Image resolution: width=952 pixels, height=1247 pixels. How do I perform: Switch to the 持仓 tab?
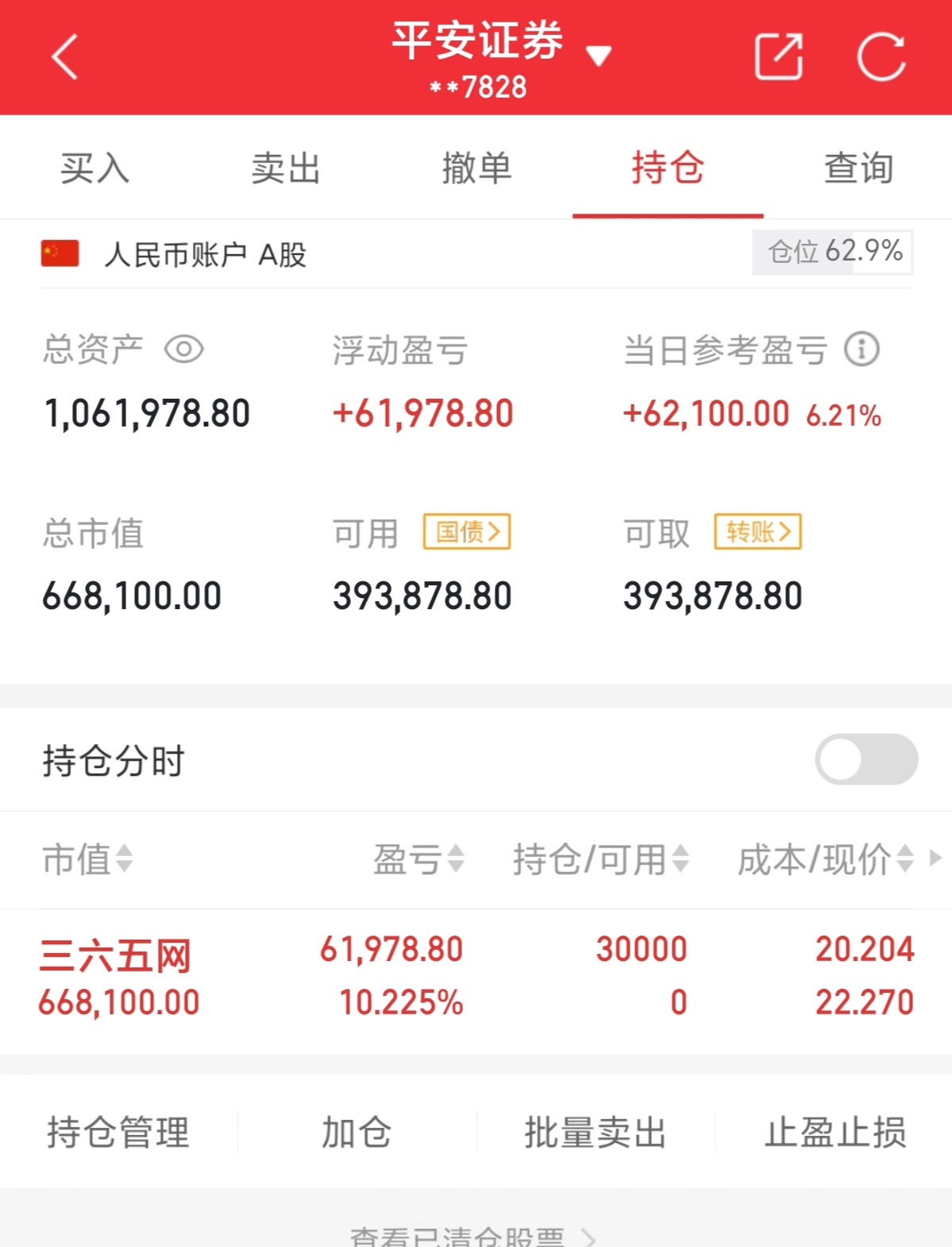click(667, 168)
